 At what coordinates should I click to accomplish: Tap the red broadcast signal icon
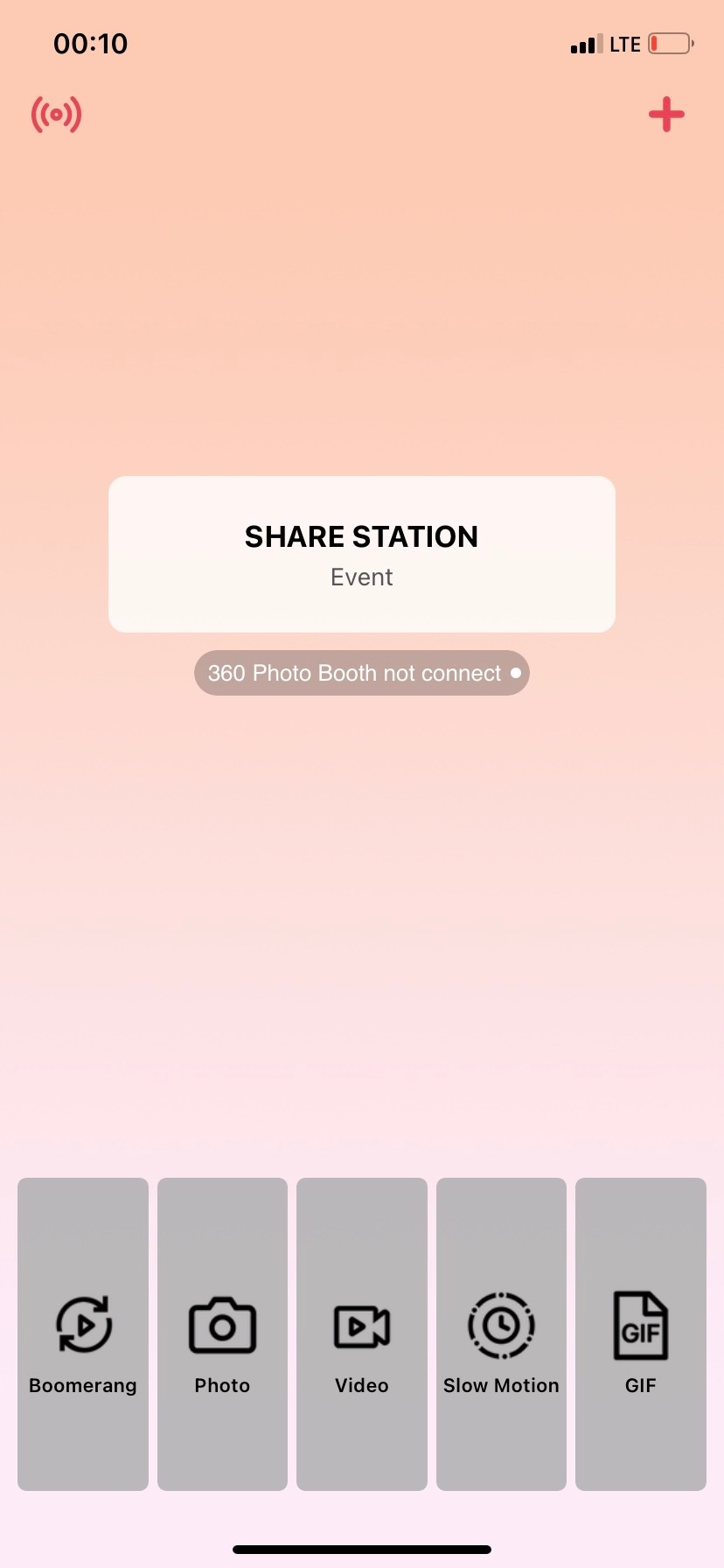point(56,115)
